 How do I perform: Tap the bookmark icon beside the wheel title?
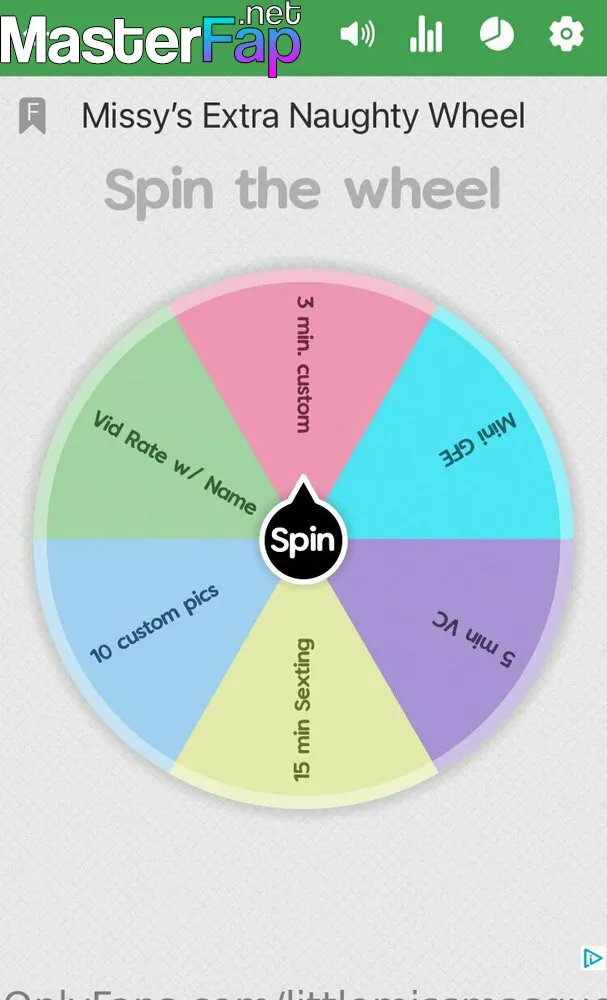(32, 116)
